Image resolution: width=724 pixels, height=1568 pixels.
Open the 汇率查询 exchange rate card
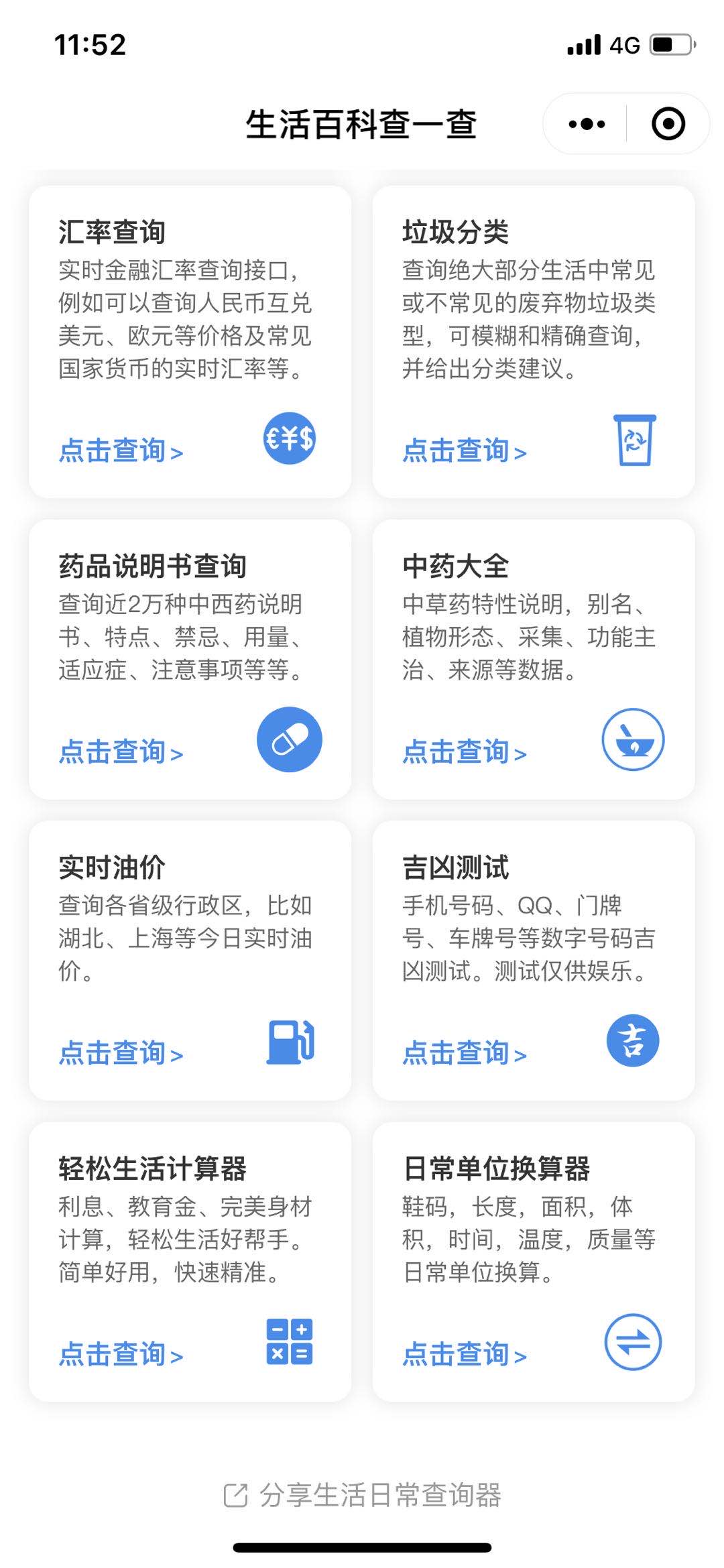coord(190,342)
